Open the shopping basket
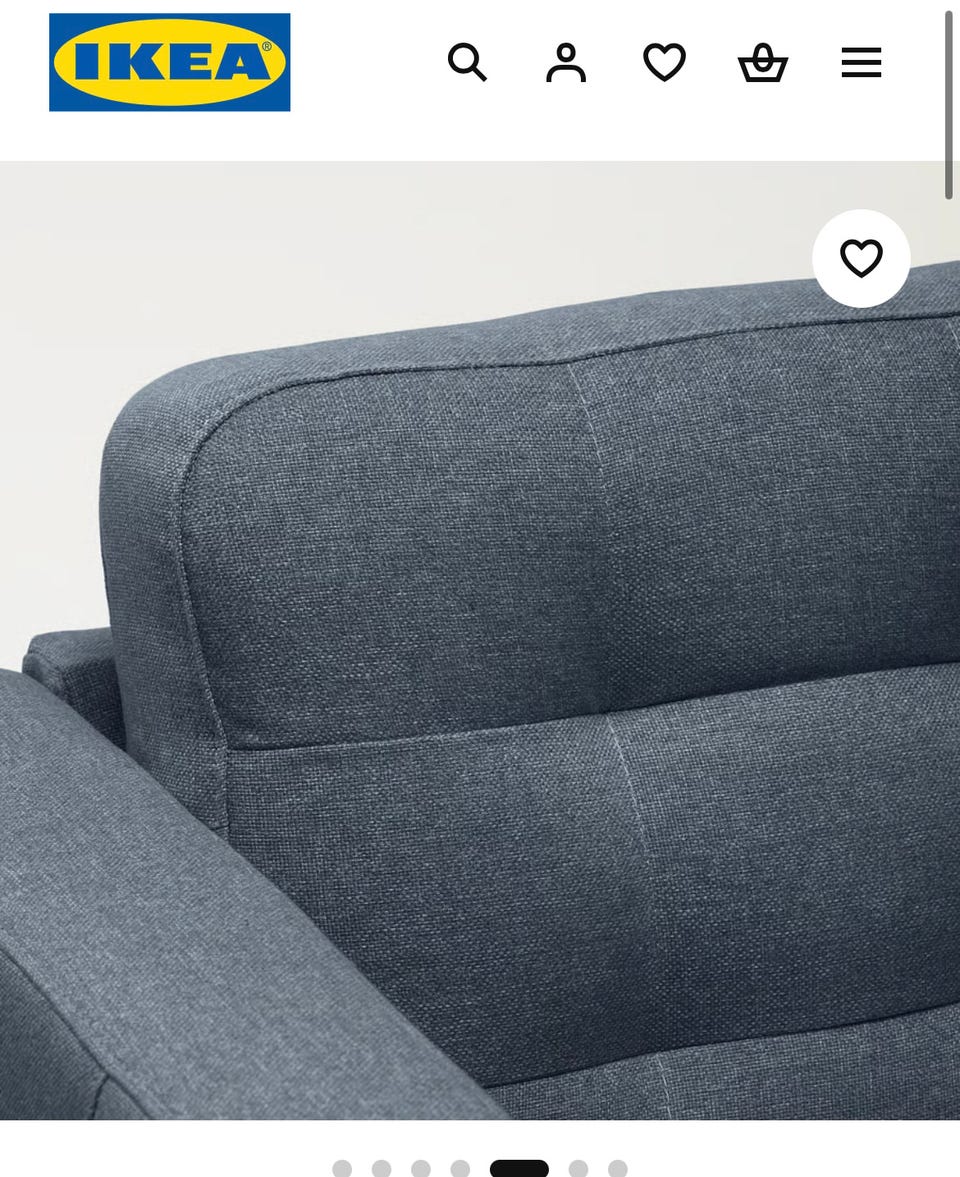960x1177 pixels. (763, 63)
